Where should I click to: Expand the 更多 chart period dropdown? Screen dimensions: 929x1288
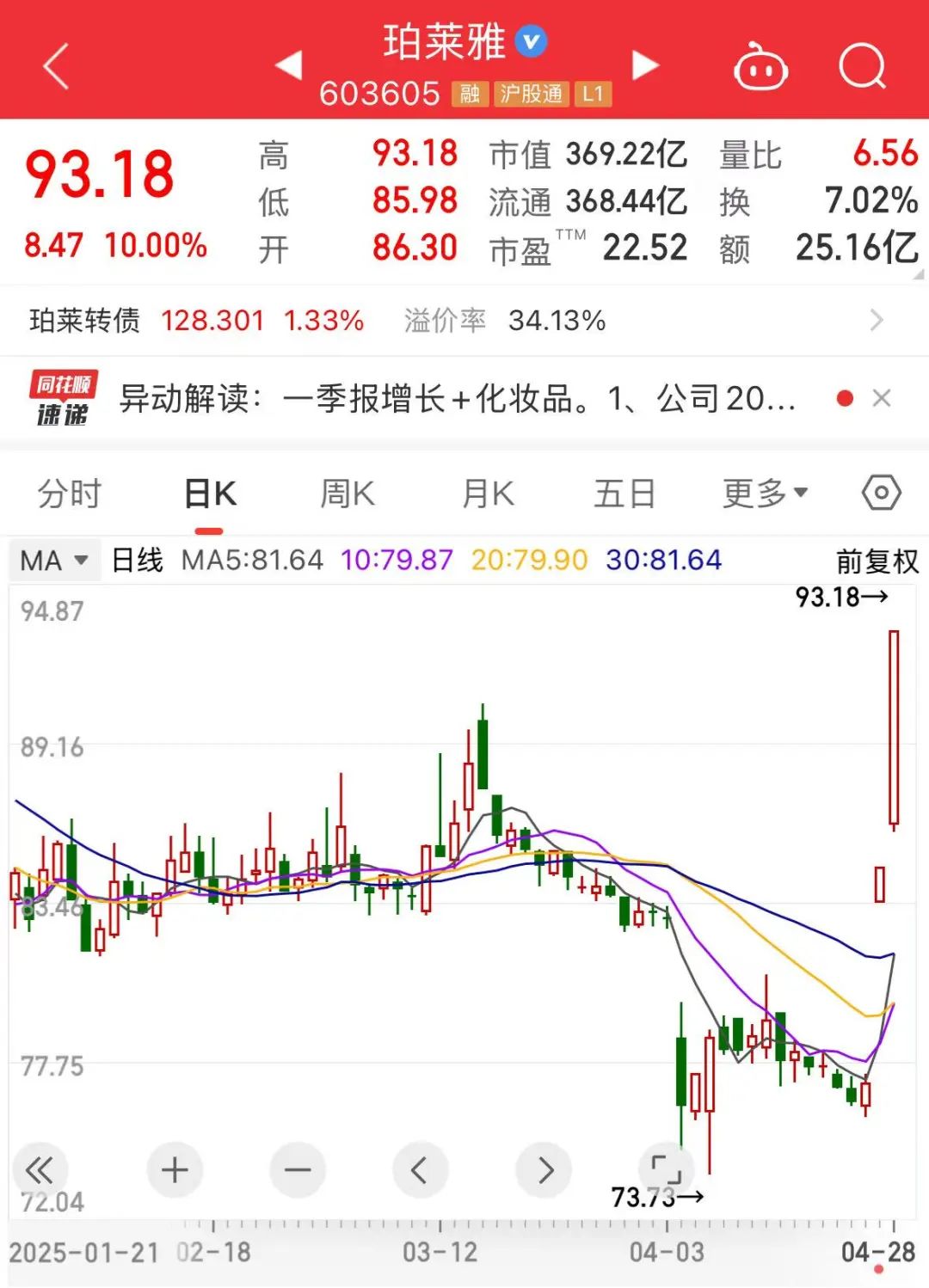coord(765,494)
